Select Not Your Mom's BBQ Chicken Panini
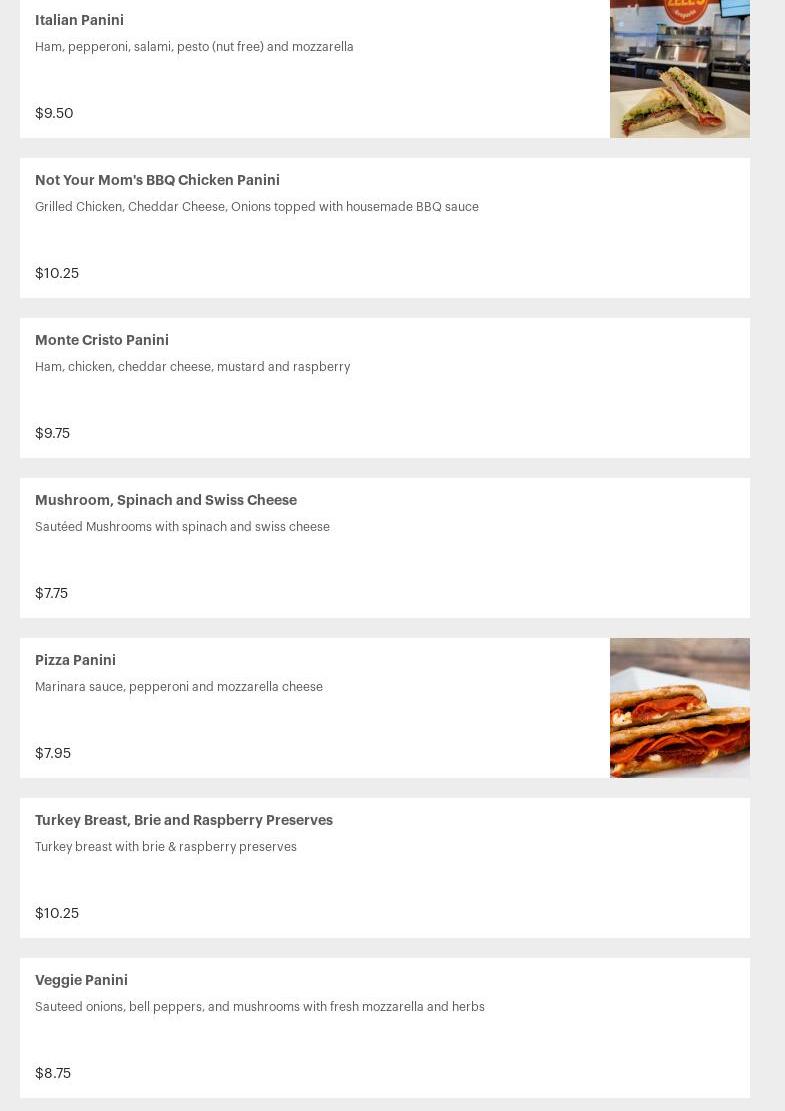The height and width of the screenshot is (1111, 785). tap(157, 180)
